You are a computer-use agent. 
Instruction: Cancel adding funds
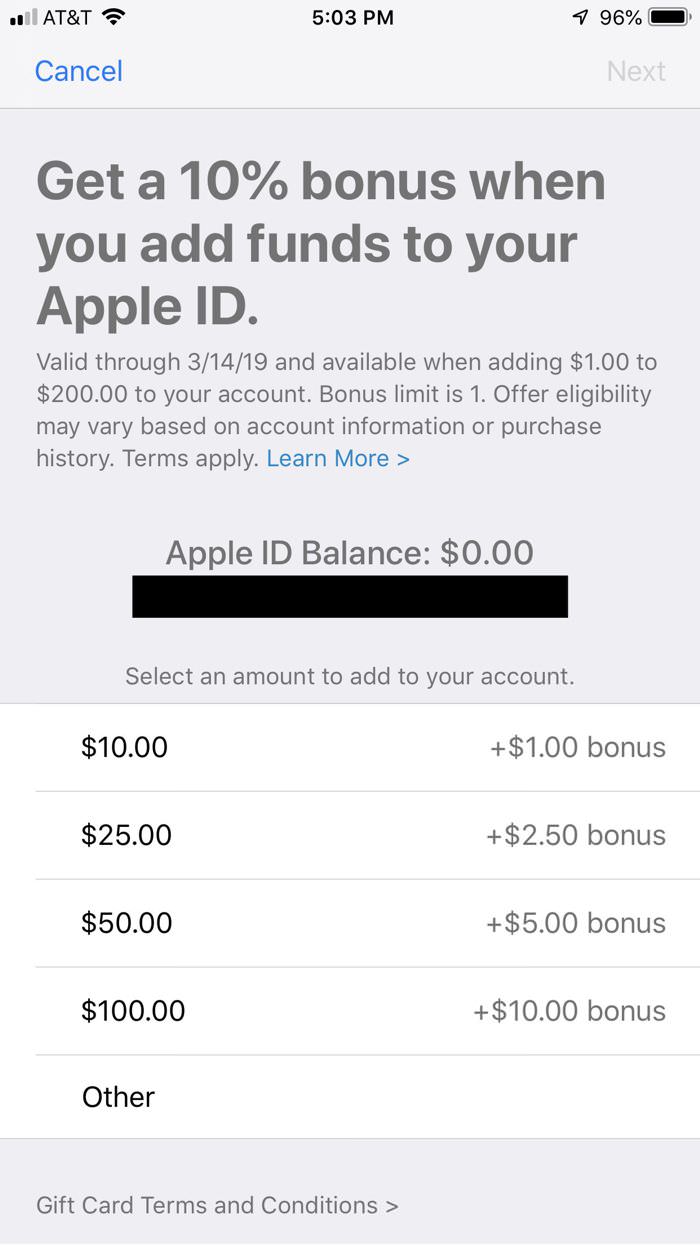pos(78,71)
